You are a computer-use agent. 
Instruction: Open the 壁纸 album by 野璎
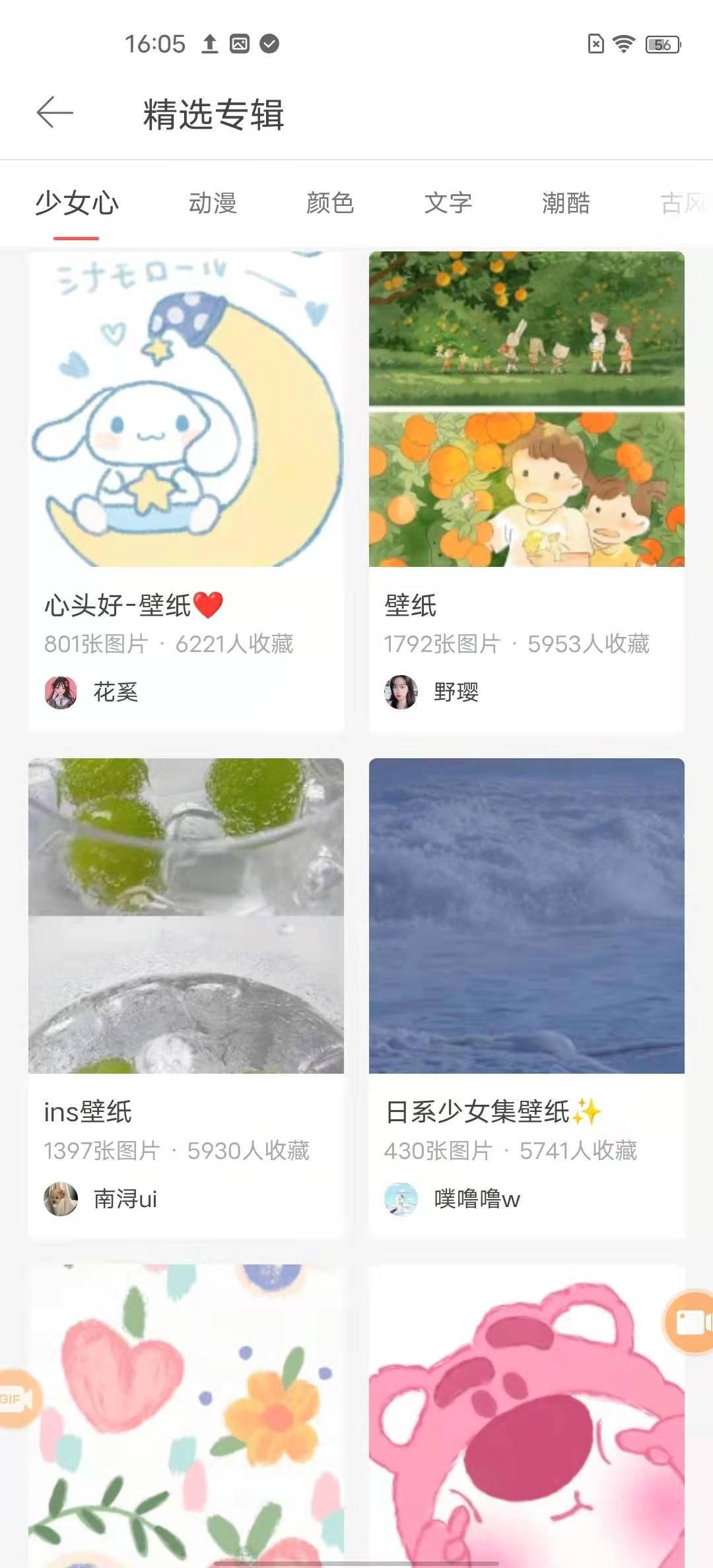click(x=526, y=409)
